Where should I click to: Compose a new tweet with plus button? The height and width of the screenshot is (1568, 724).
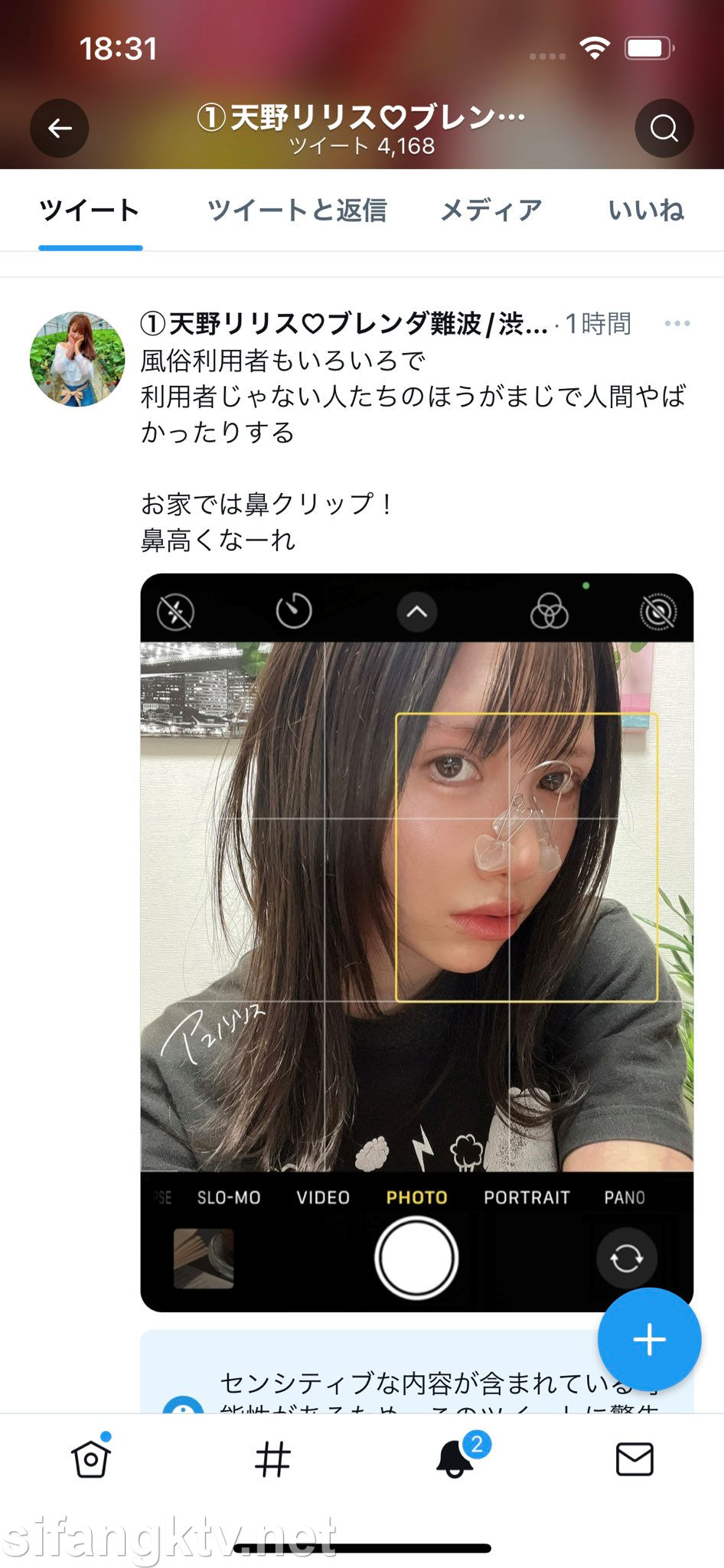tap(649, 1339)
